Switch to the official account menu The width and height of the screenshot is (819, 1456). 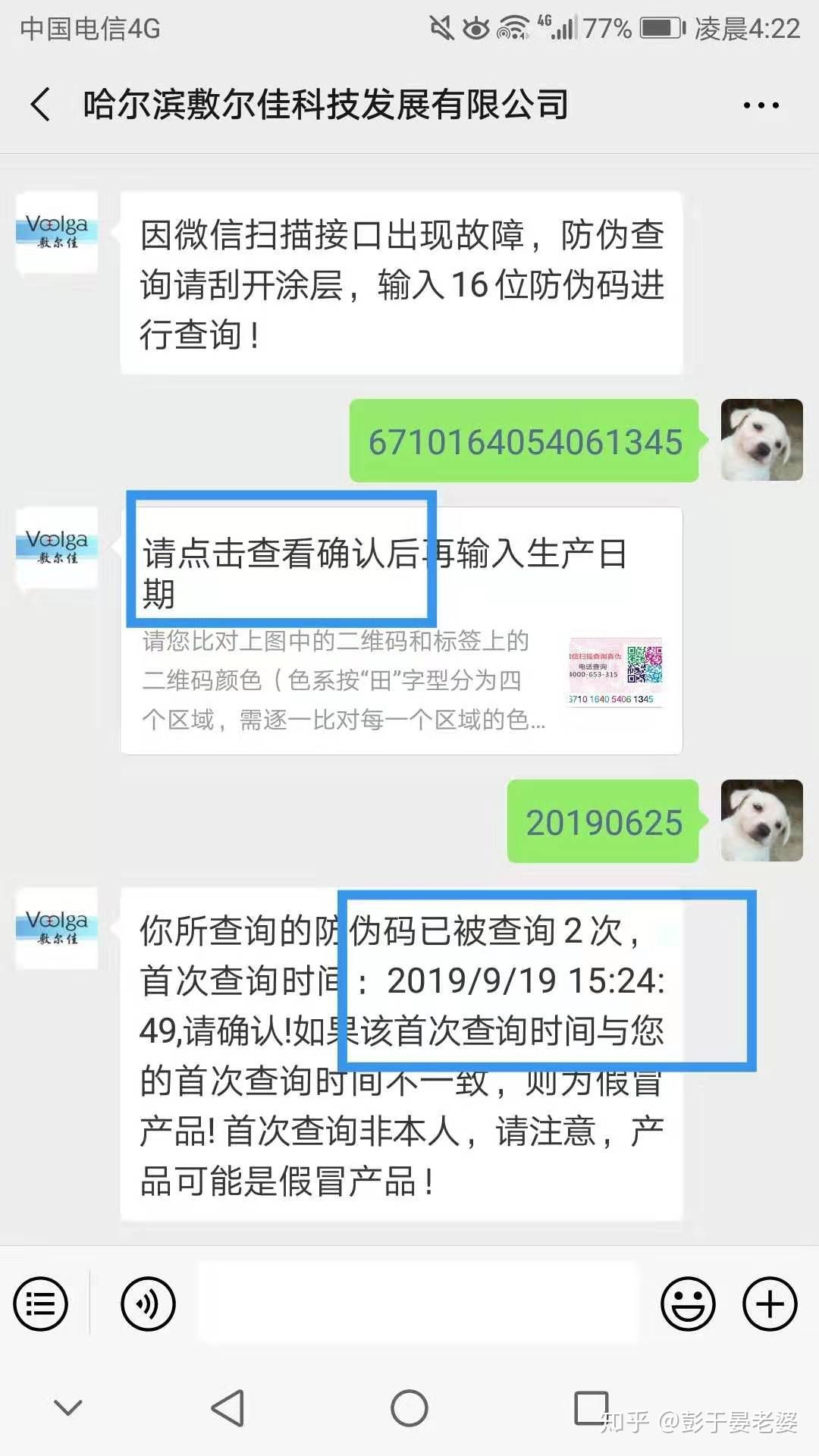click(41, 1304)
